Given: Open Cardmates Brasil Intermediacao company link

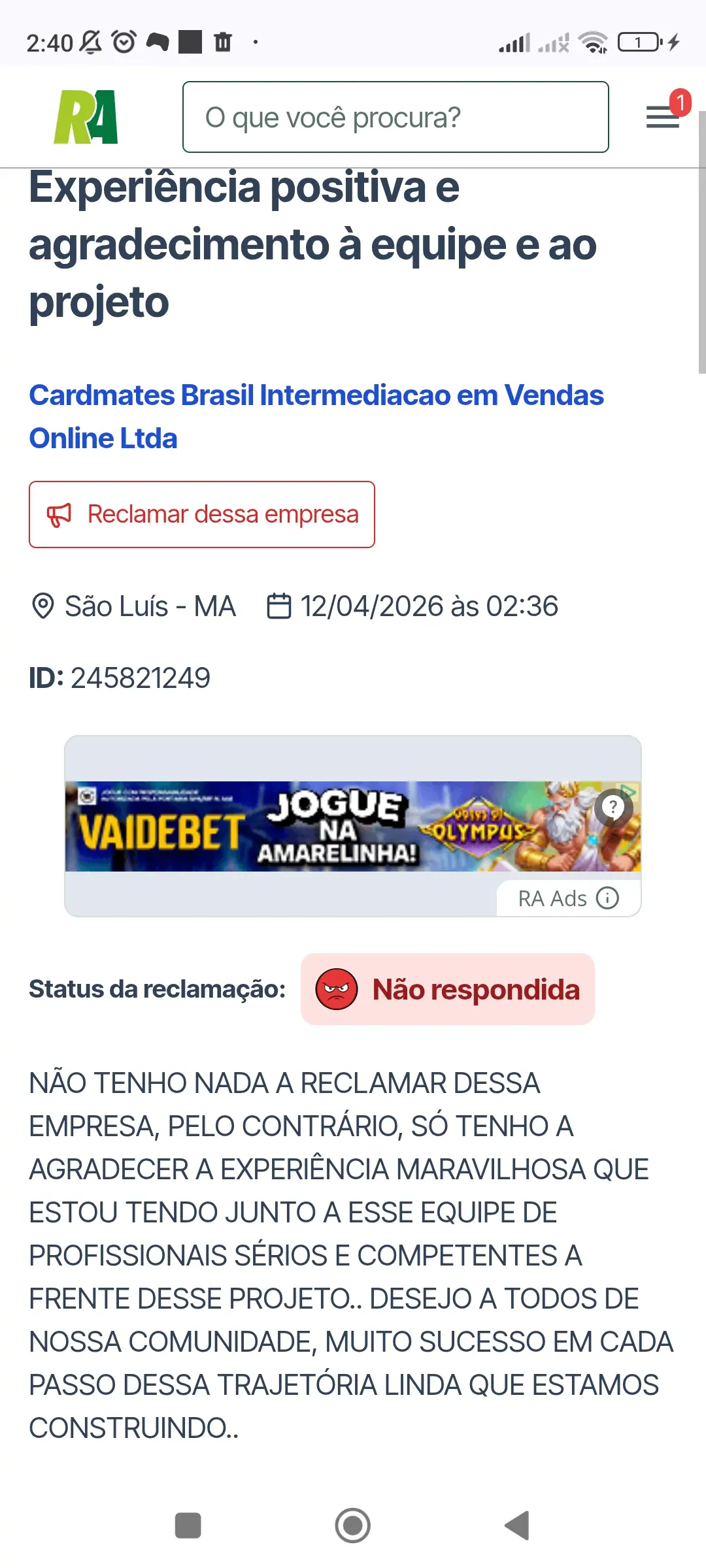Looking at the screenshot, I should point(316,416).
